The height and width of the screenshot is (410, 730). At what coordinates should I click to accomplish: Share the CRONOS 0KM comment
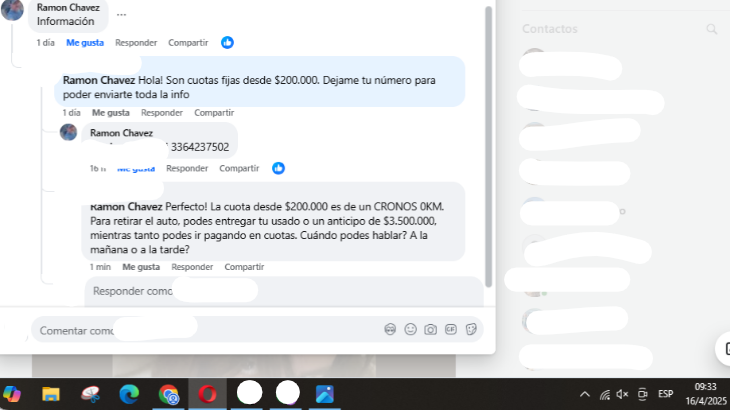pyautogui.click(x=244, y=267)
